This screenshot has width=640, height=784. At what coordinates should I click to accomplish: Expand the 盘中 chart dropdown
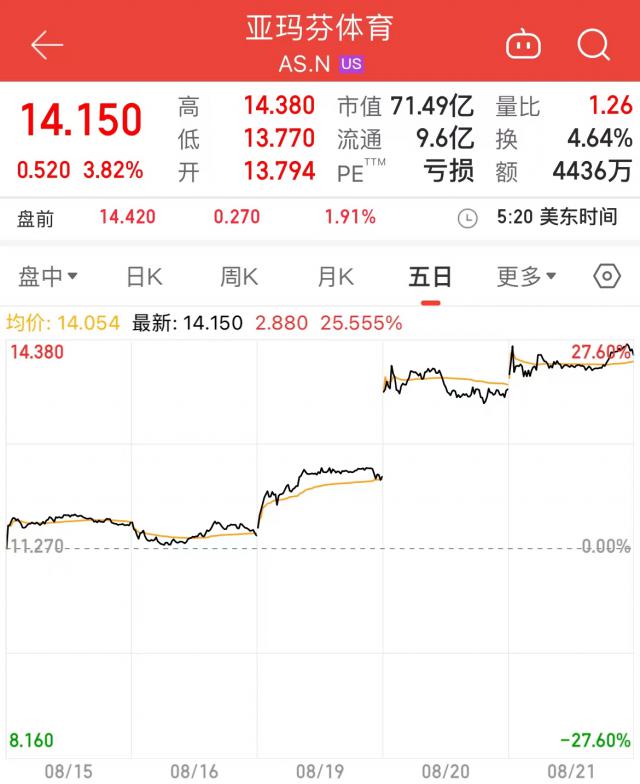click(x=48, y=277)
